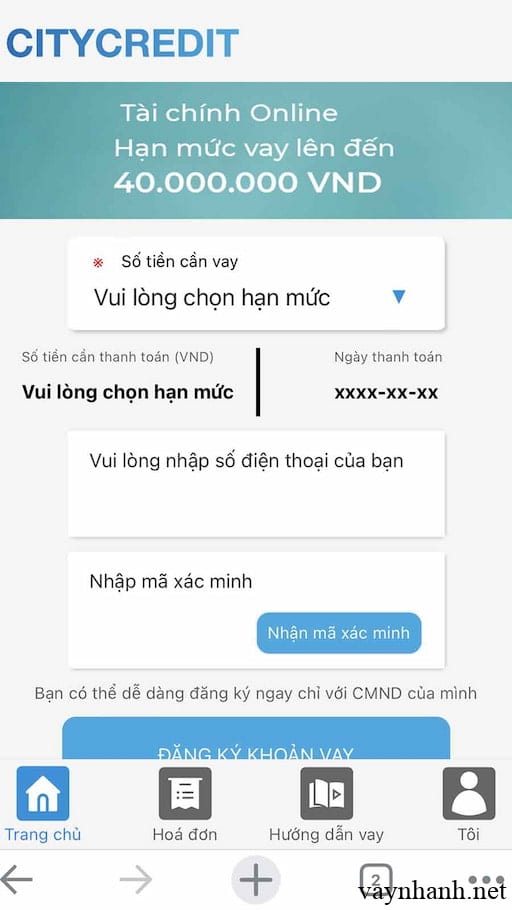Viewport: 512px width, 910px height.
Task: Open the Hoá đơn tab
Action: [x=185, y=804]
